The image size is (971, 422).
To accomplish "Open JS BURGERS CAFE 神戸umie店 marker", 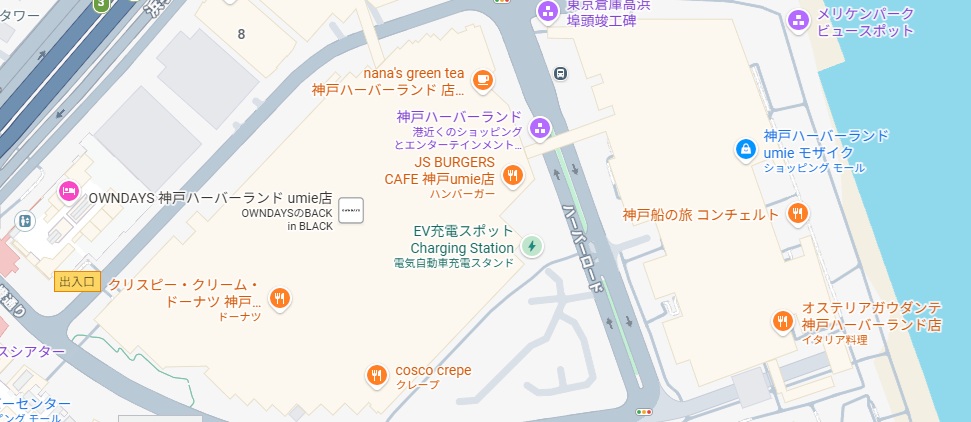I will pyautogui.click(x=513, y=176).
